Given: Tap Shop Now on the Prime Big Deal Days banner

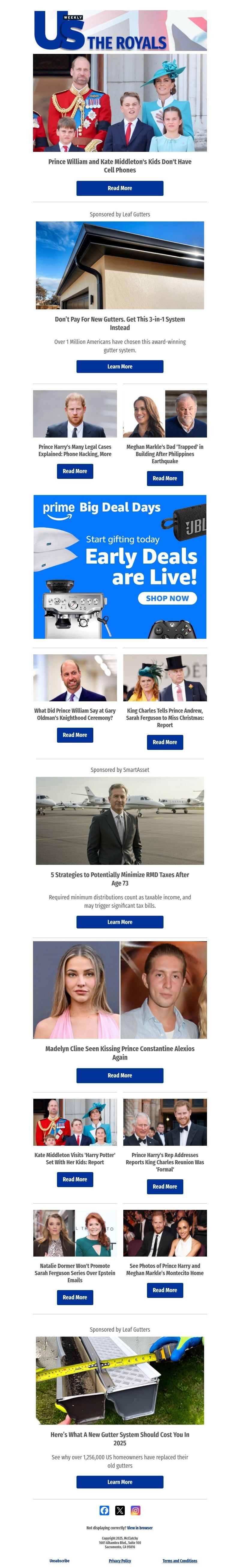Looking at the screenshot, I should pos(167,598).
